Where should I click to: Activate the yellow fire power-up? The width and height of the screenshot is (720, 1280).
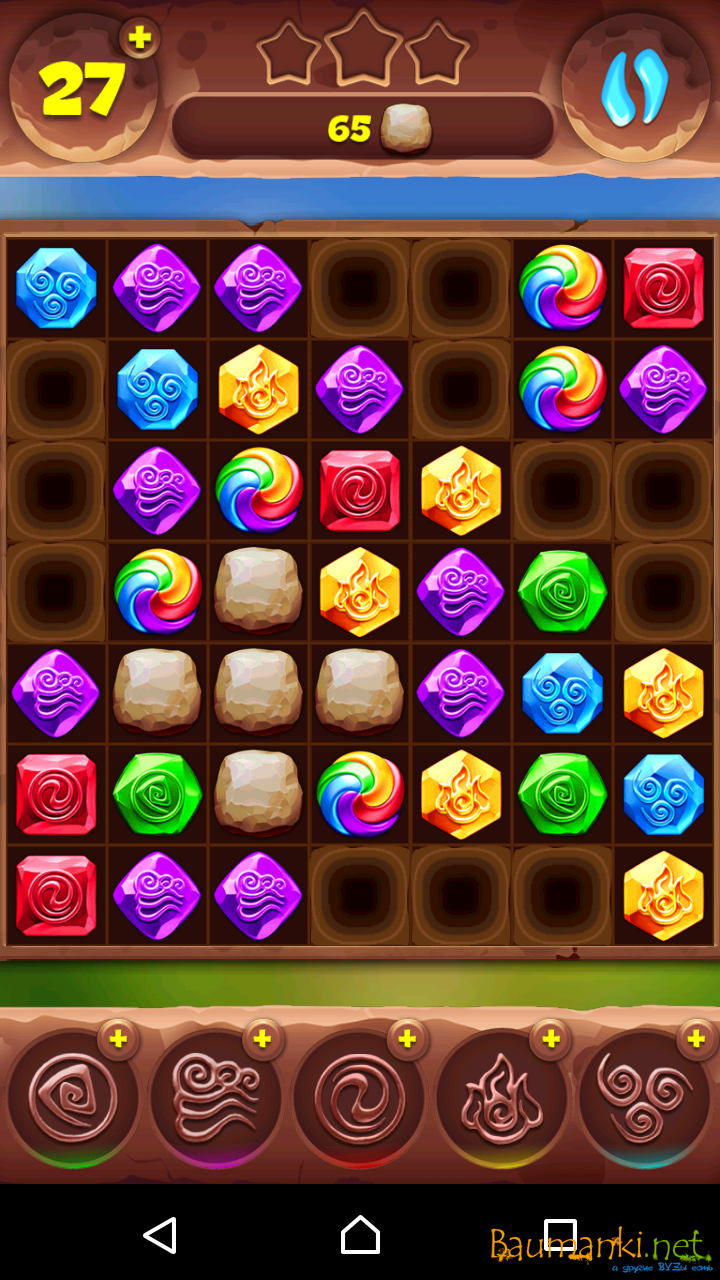pos(502,1098)
